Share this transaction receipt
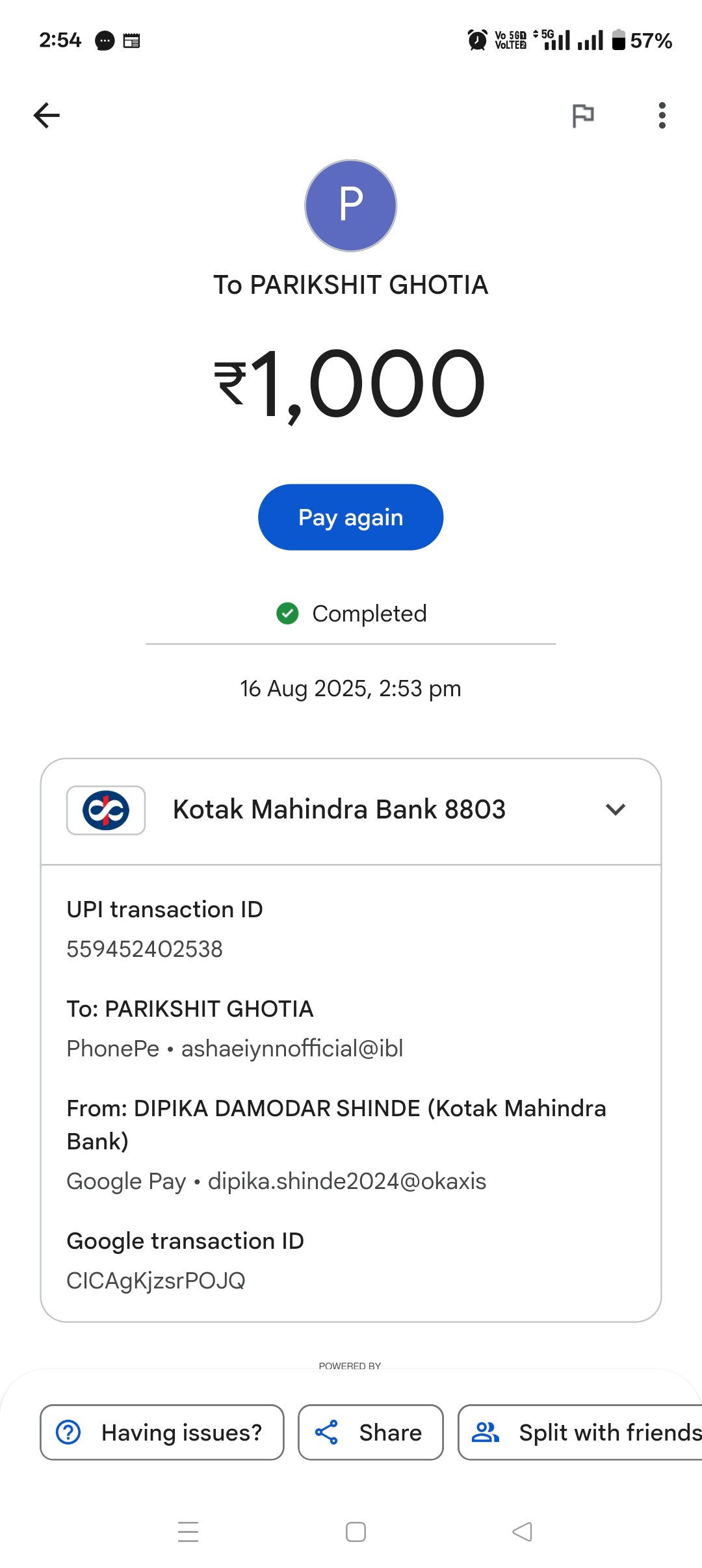 (370, 1432)
